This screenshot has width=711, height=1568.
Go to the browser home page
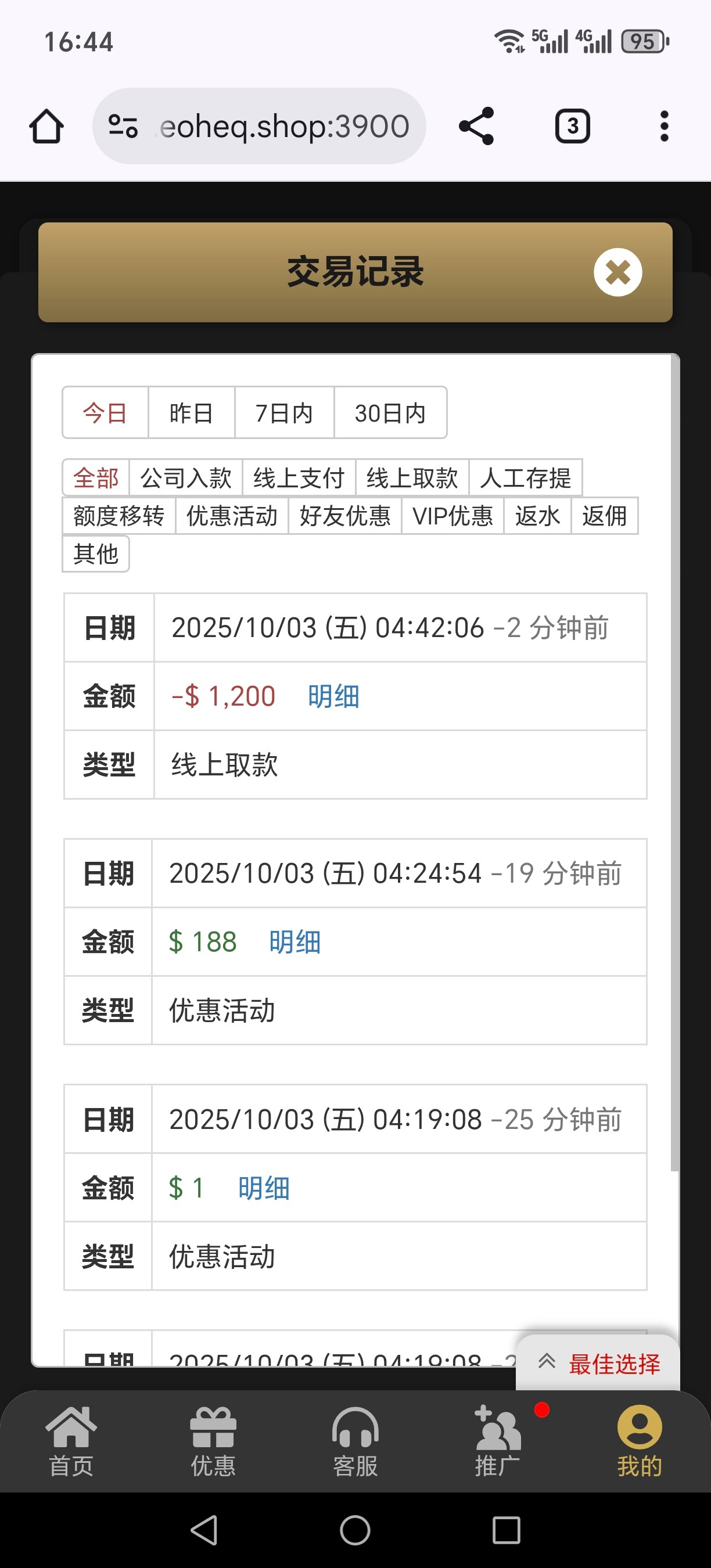tap(46, 126)
